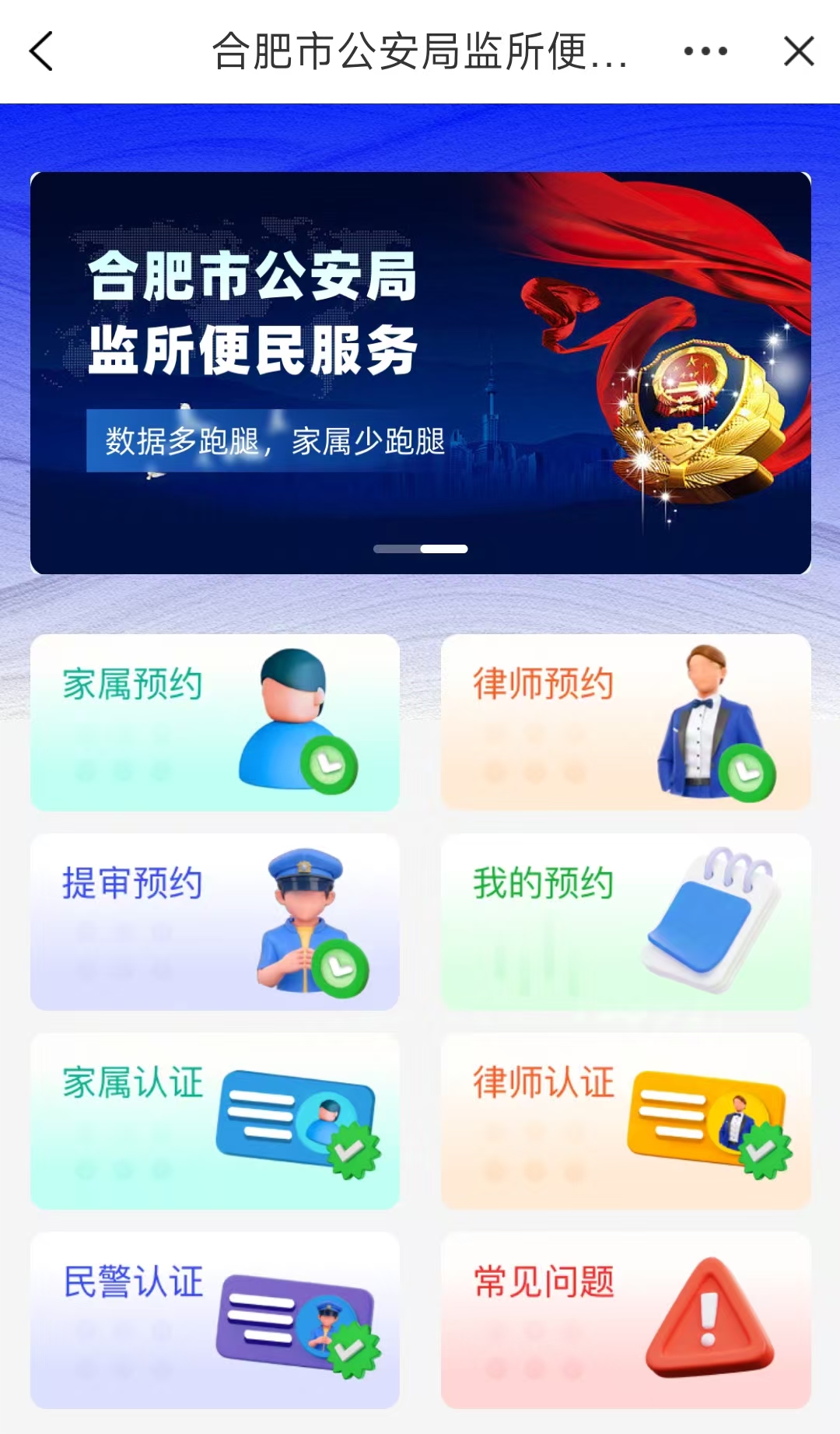Start 律师认证 lawyer verification
This screenshot has width=840, height=1434.
click(625, 1121)
